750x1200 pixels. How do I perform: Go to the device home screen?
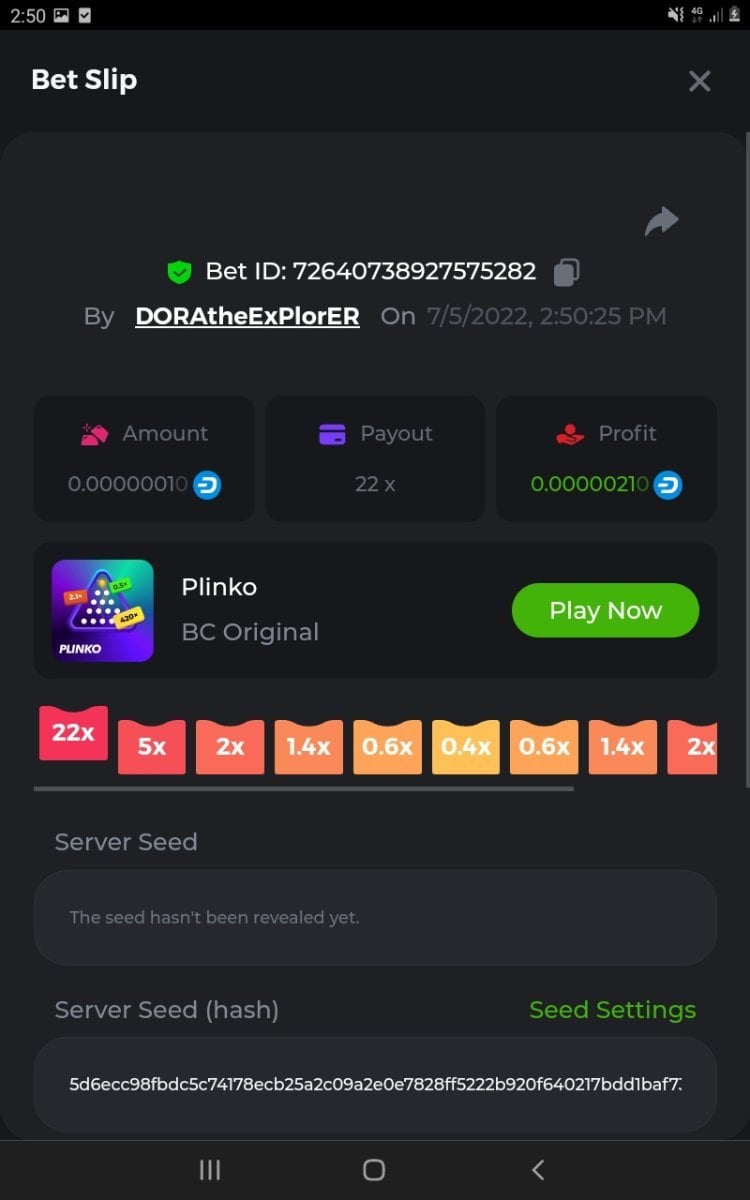click(x=374, y=1169)
